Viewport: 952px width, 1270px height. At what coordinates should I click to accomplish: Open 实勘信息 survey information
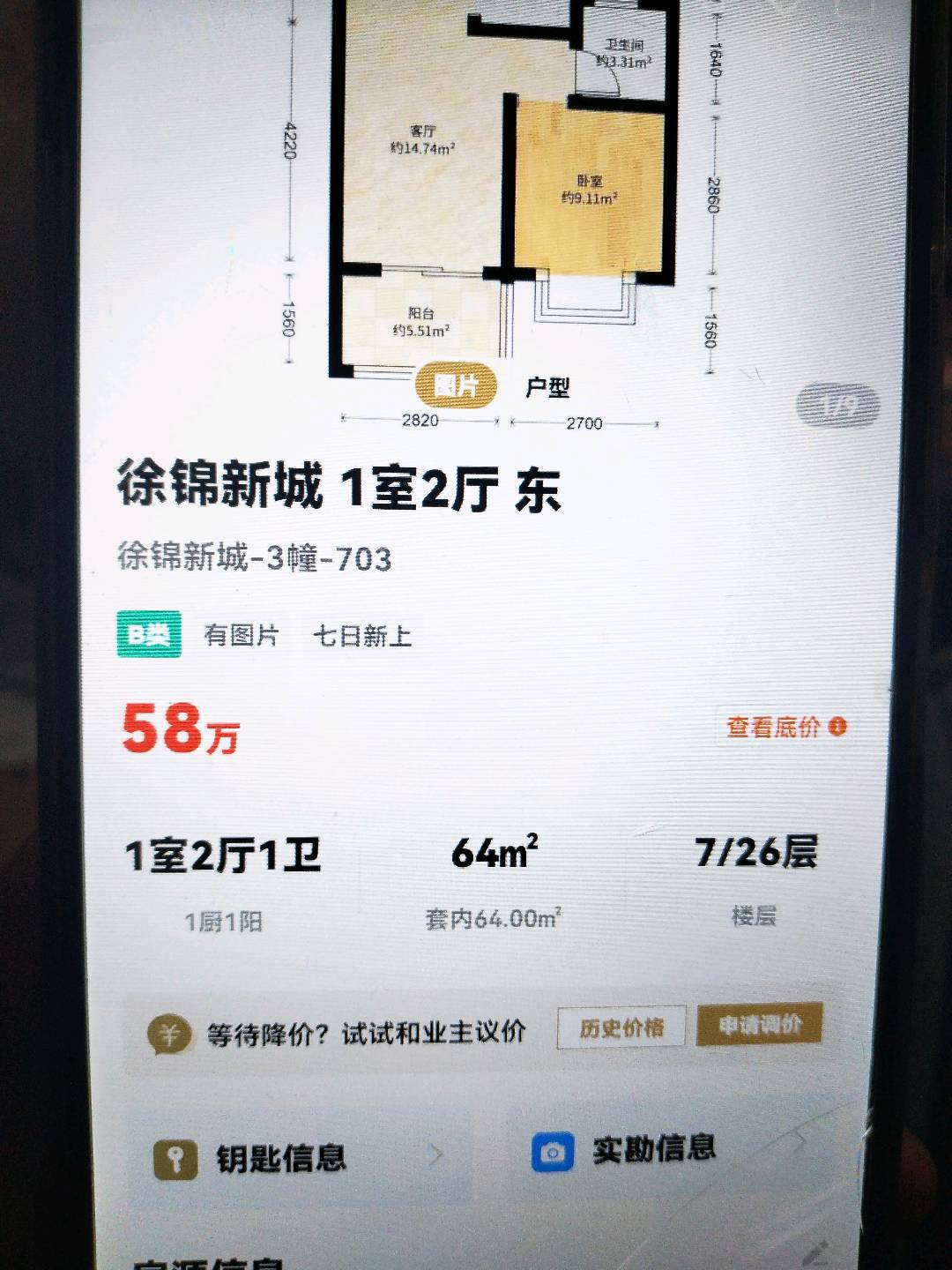point(652,1150)
